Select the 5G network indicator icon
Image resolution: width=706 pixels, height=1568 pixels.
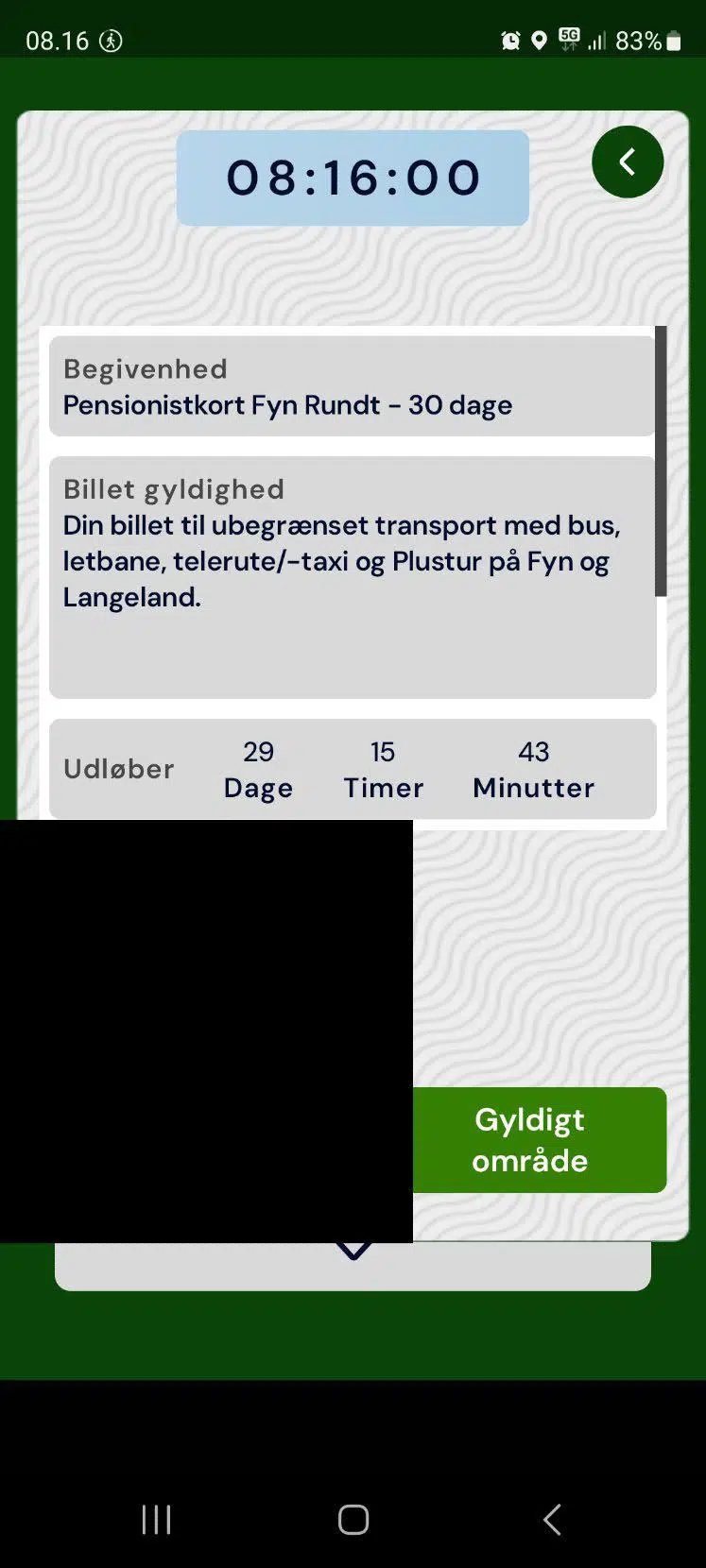point(569,40)
